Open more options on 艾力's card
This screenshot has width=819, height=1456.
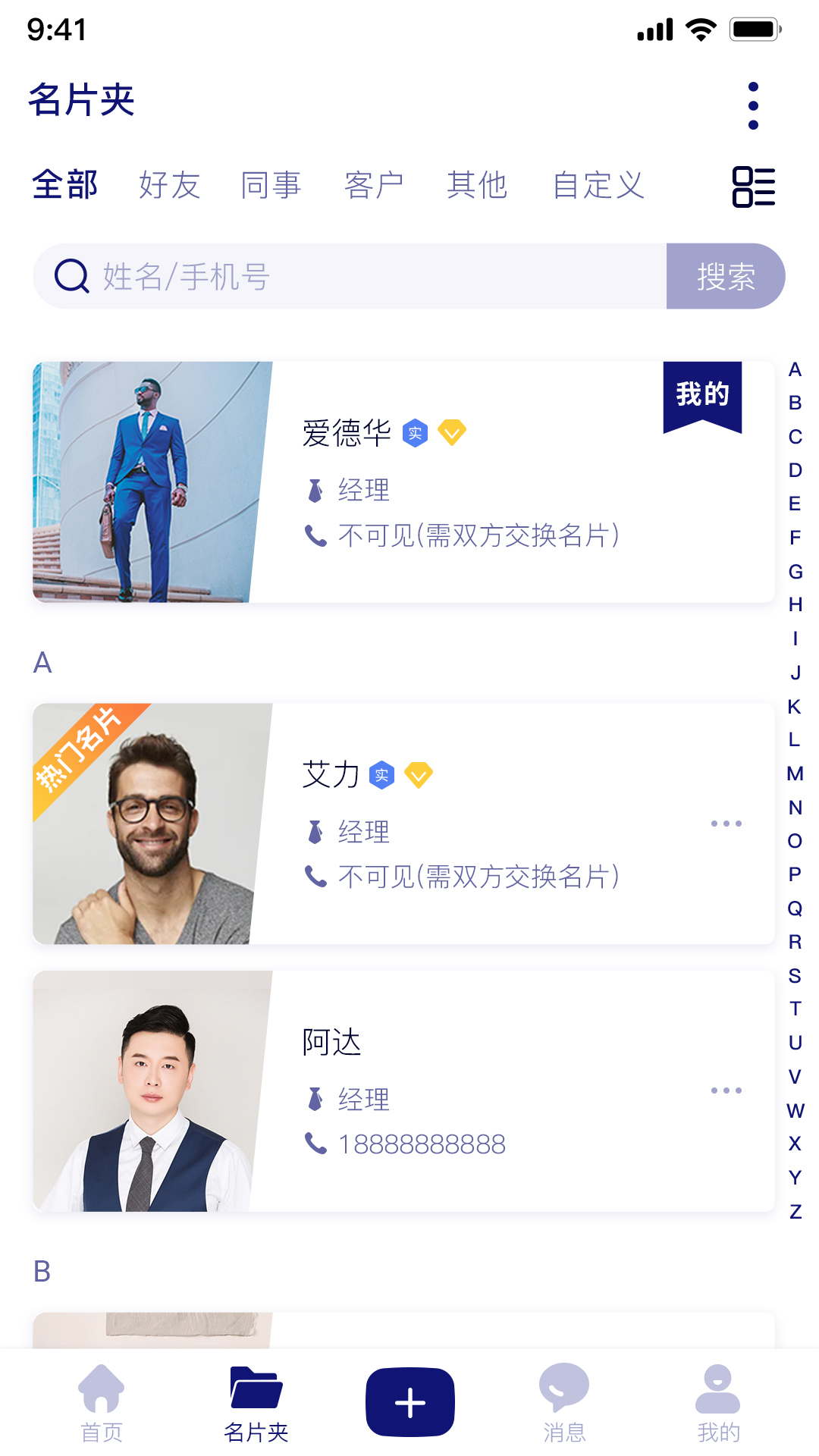[x=726, y=822]
